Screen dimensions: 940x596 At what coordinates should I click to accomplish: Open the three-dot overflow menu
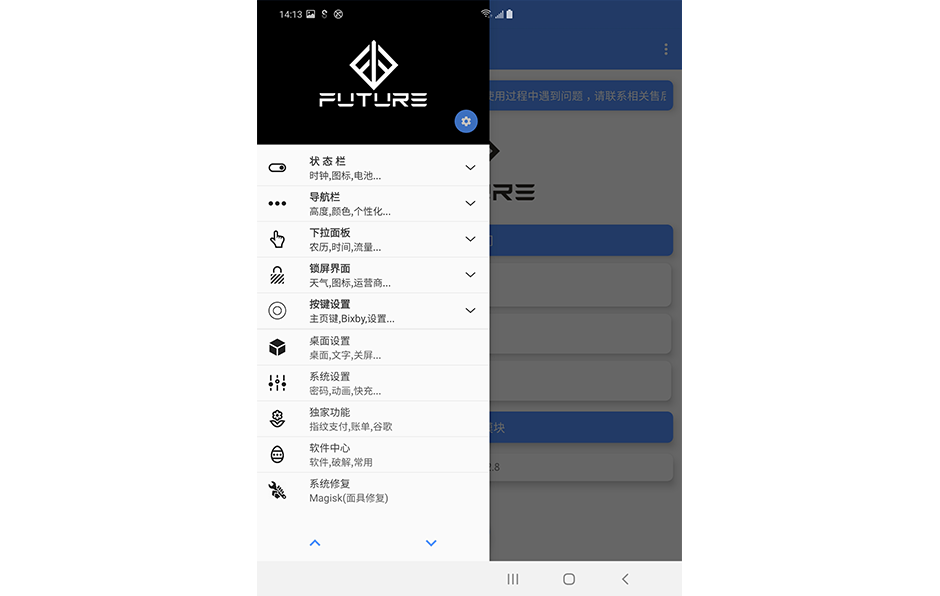point(666,49)
